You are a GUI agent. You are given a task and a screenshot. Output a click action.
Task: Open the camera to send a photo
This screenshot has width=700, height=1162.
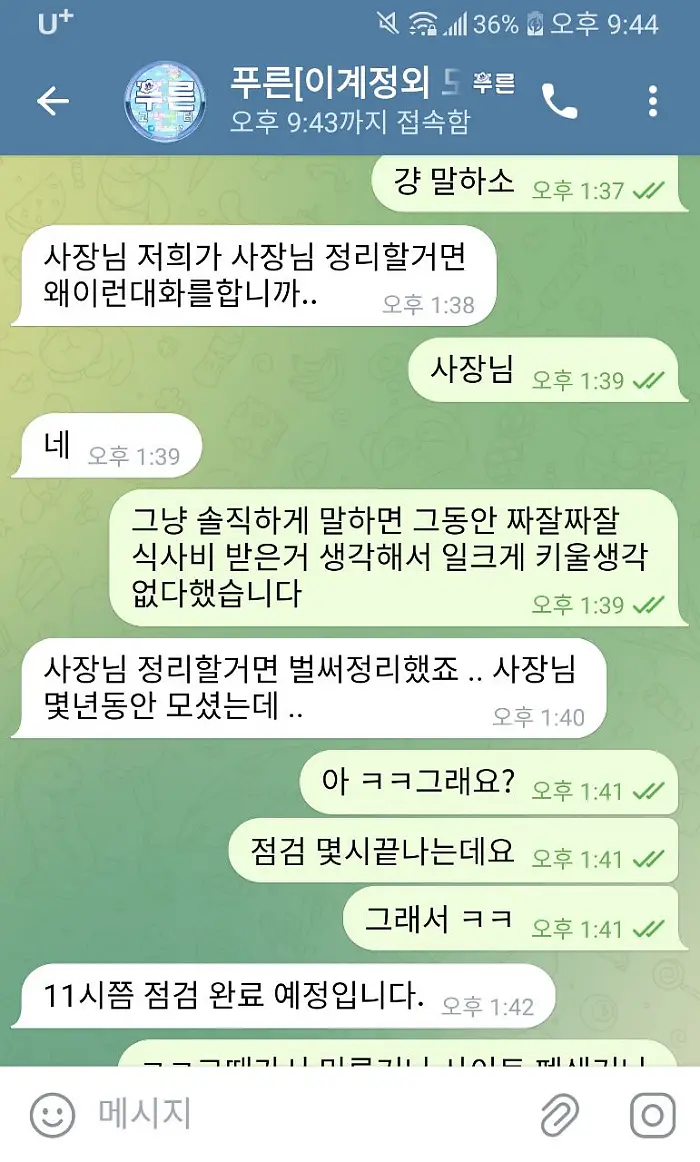point(652,1114)
